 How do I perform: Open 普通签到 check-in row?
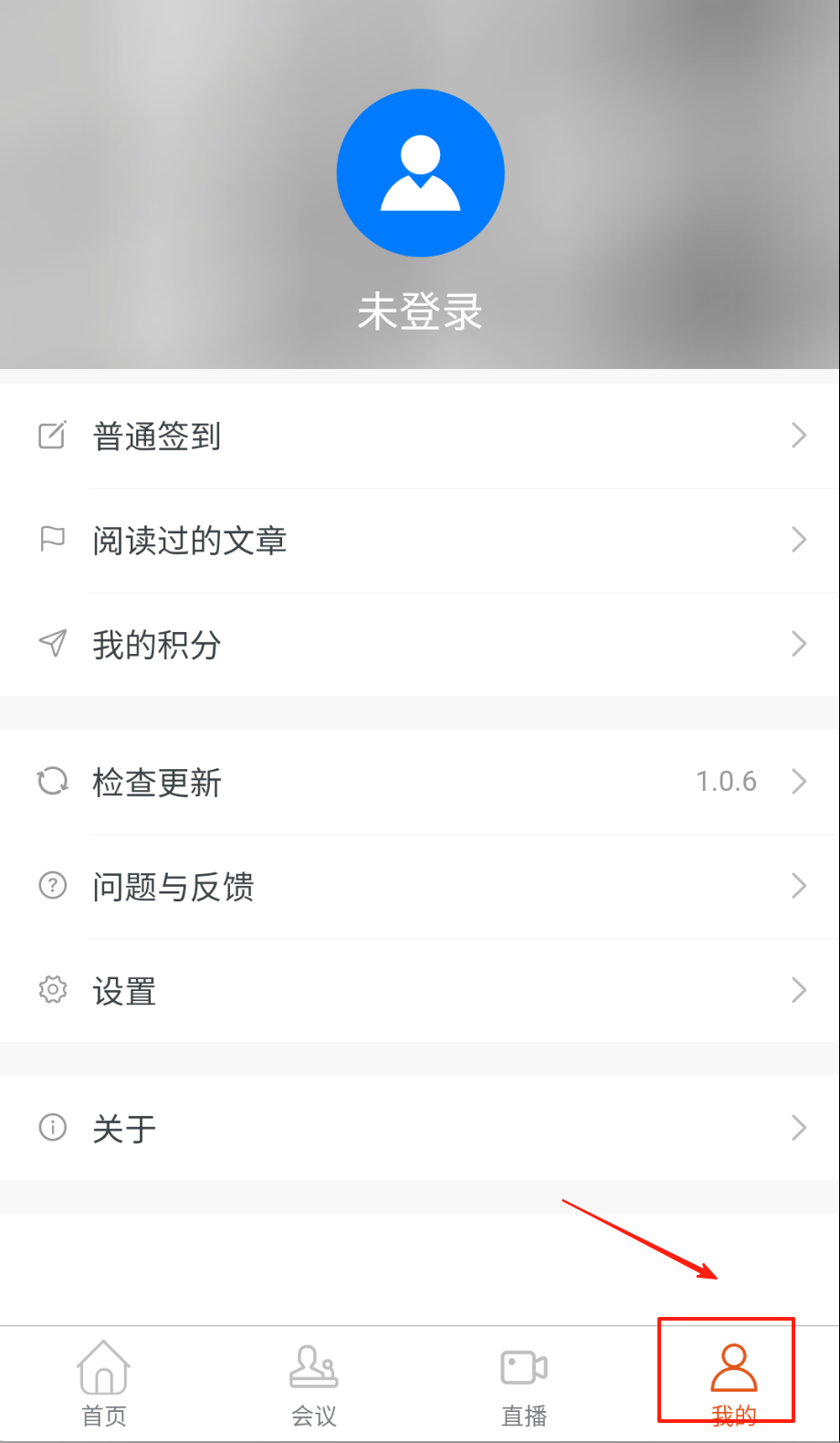click(420, 436)
